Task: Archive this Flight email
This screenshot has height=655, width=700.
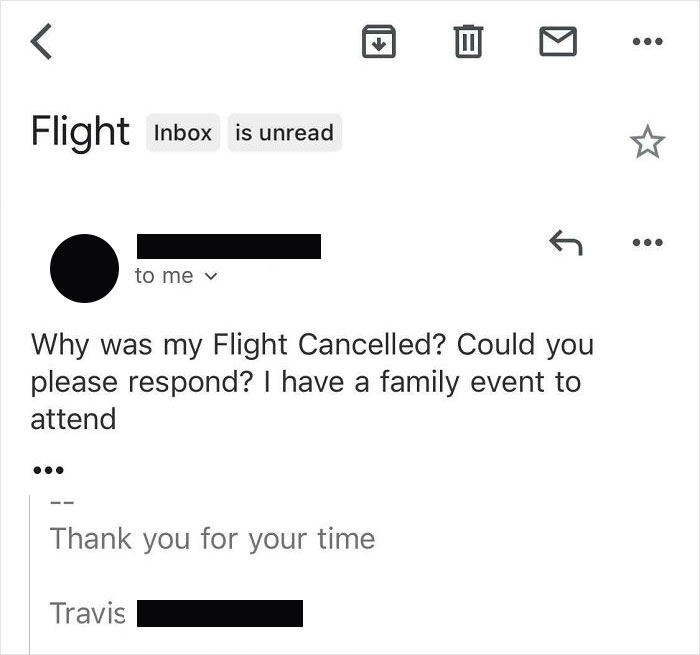Action: [379, 42]
